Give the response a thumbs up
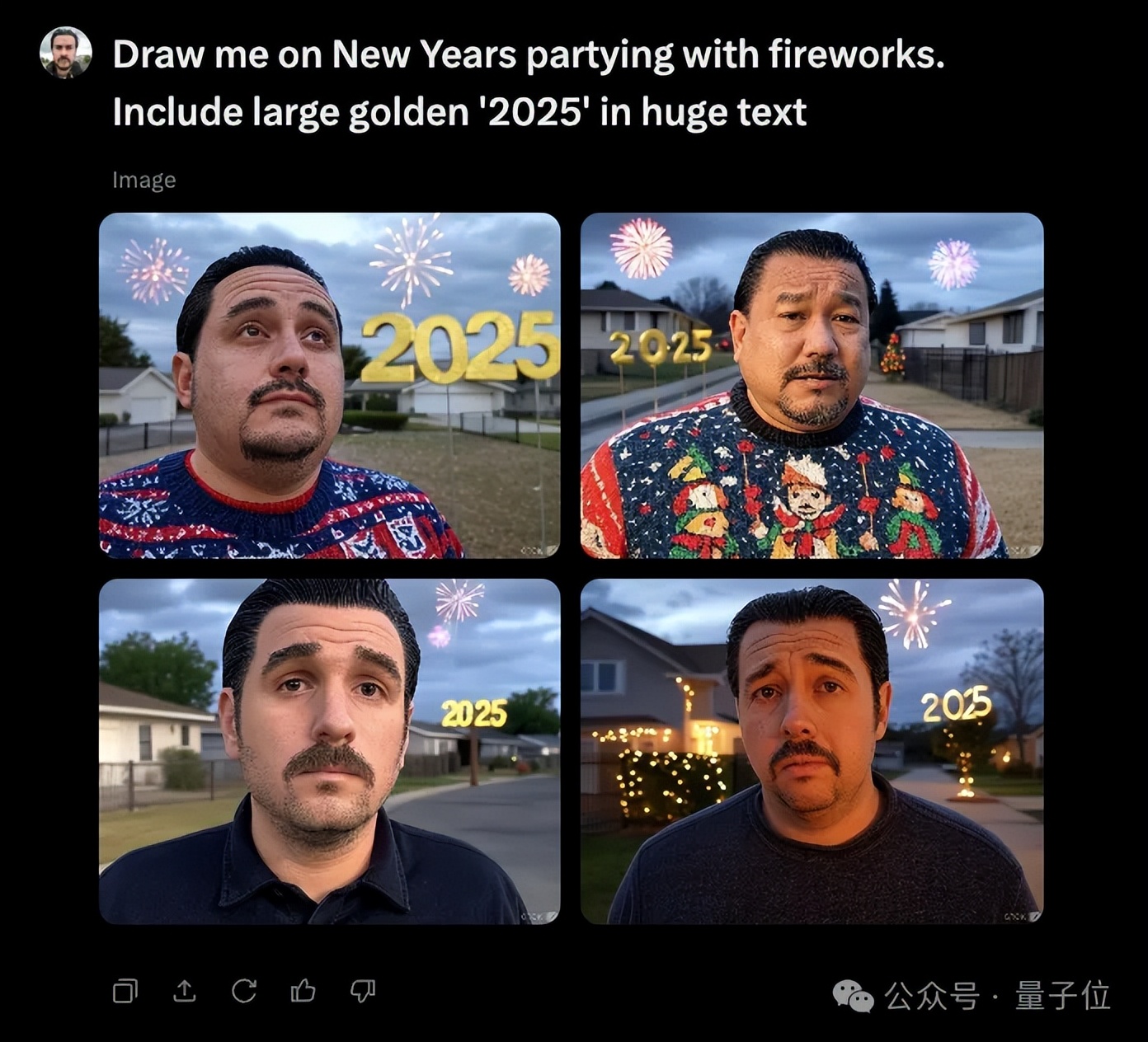The width and height of the screenshot is (1148, 1042). [303, 990]
